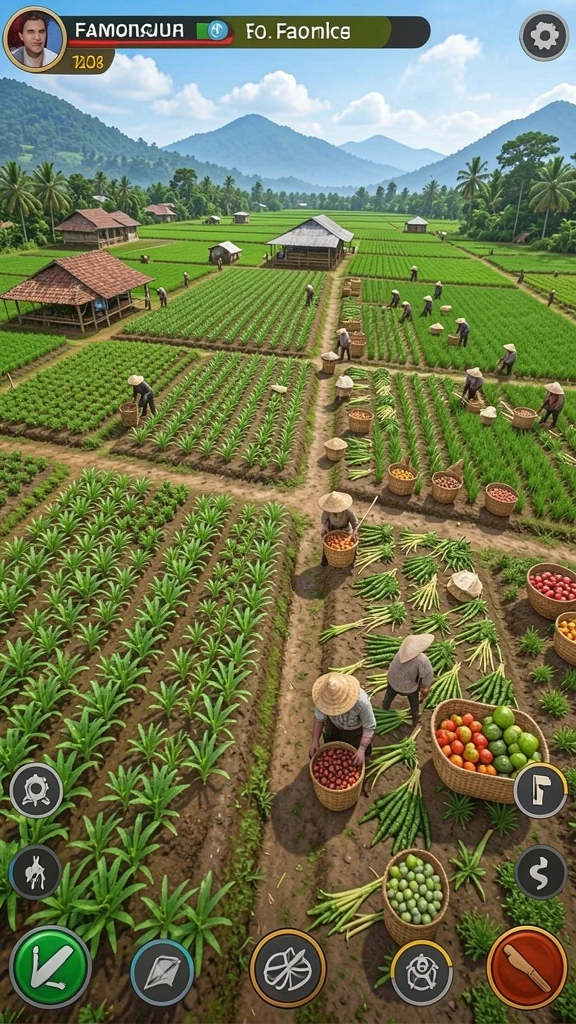
Task: Tap the S-shaped icon on the right
Action: (x=541, y=872)
